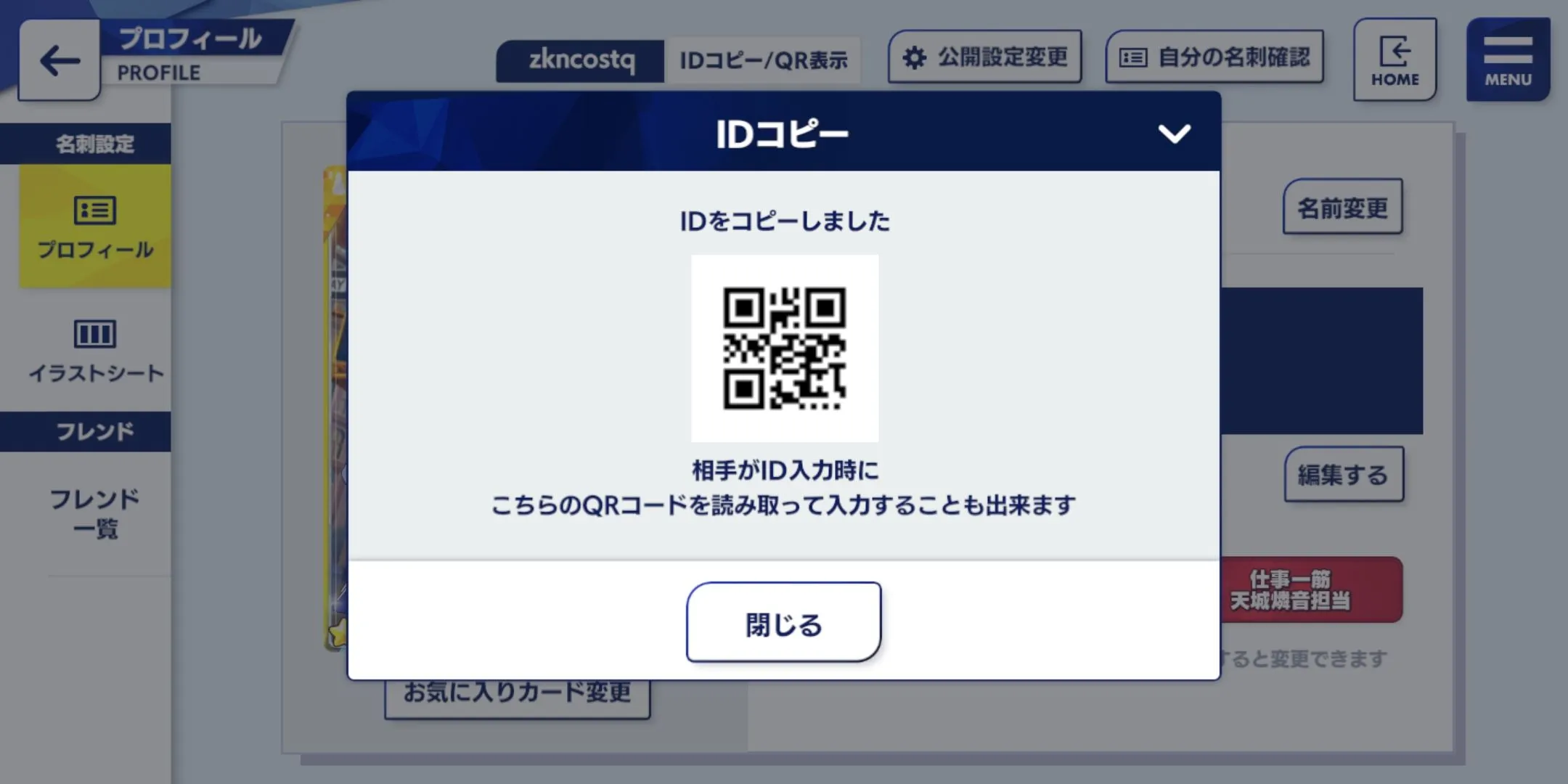Image resolution: width=1568 pixels, height=784 pixels.
Task: Close the ID copy dialog with 閉じる
Action: point(783,622)
